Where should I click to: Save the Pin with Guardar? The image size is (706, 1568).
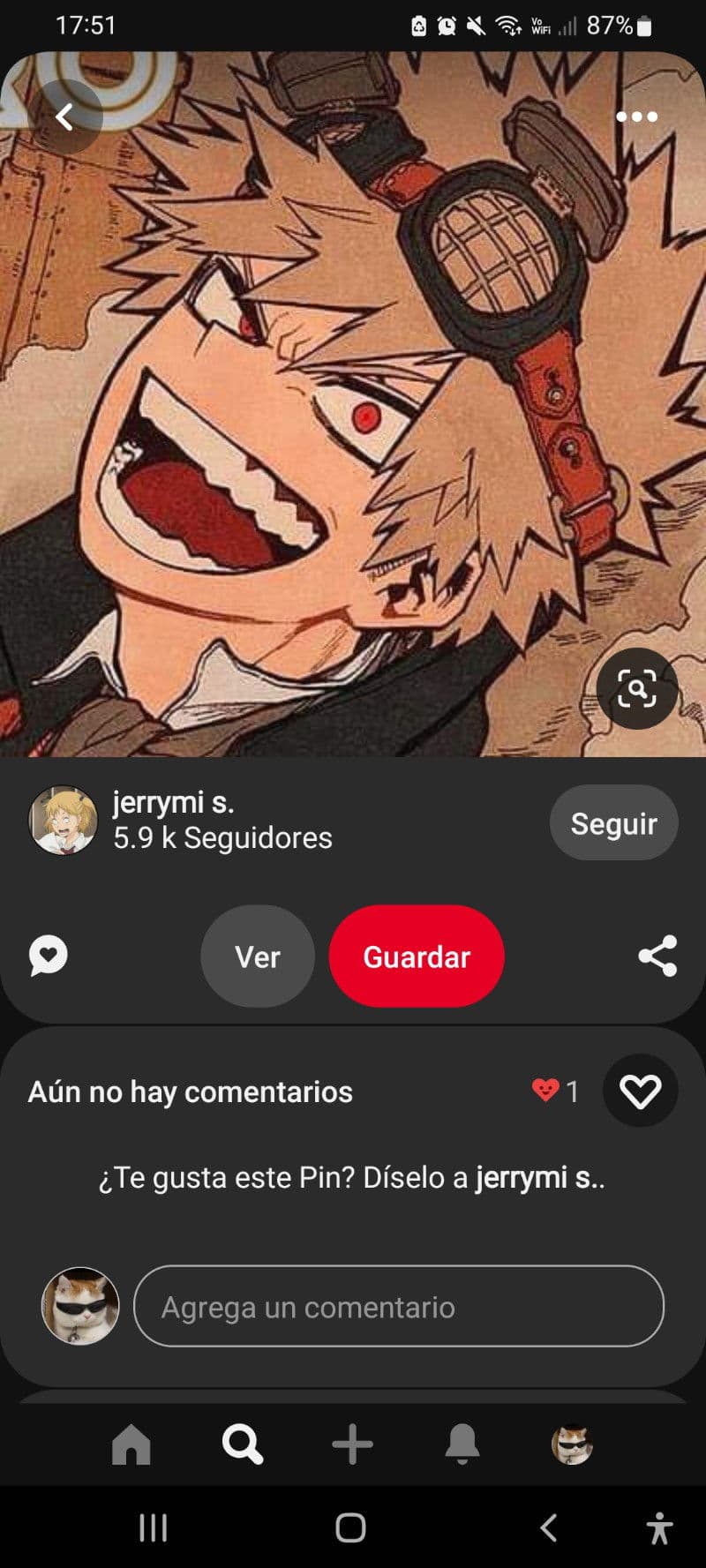pos(417,957)
